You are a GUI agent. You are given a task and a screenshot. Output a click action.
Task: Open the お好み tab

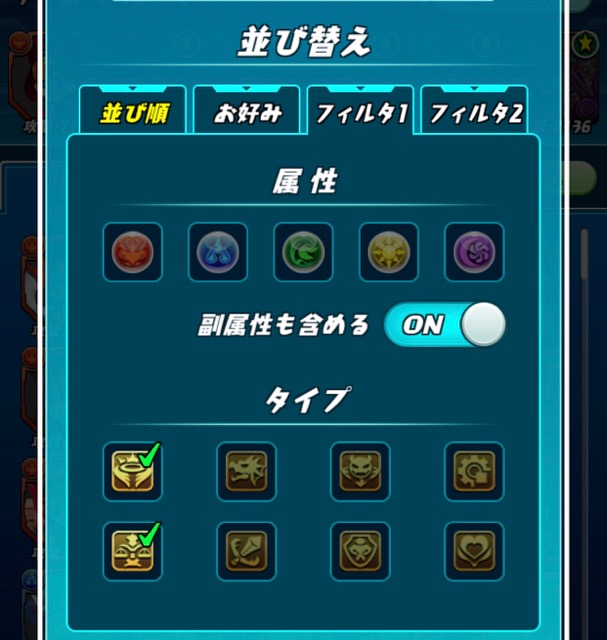tap(247, 113)
